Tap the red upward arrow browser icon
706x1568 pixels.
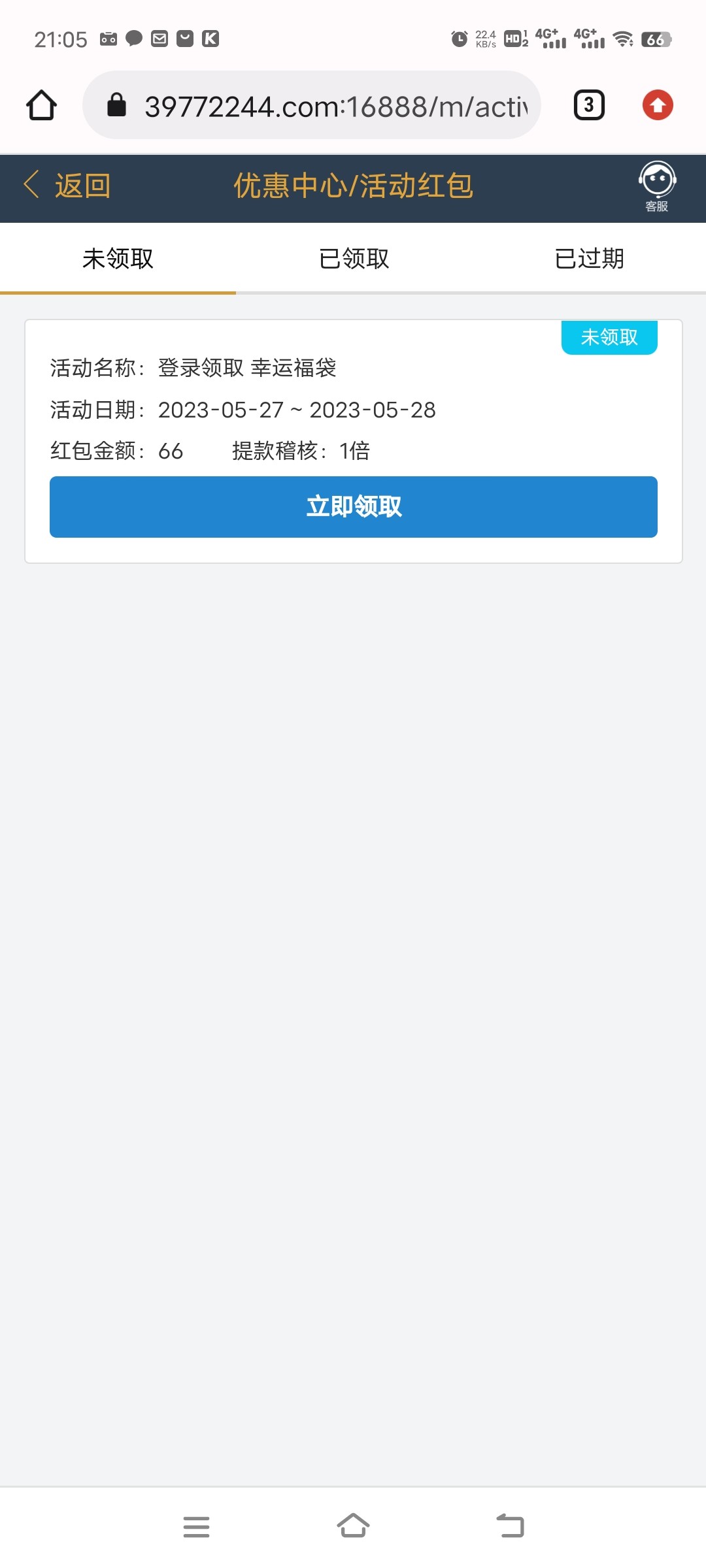click(658, 105)
